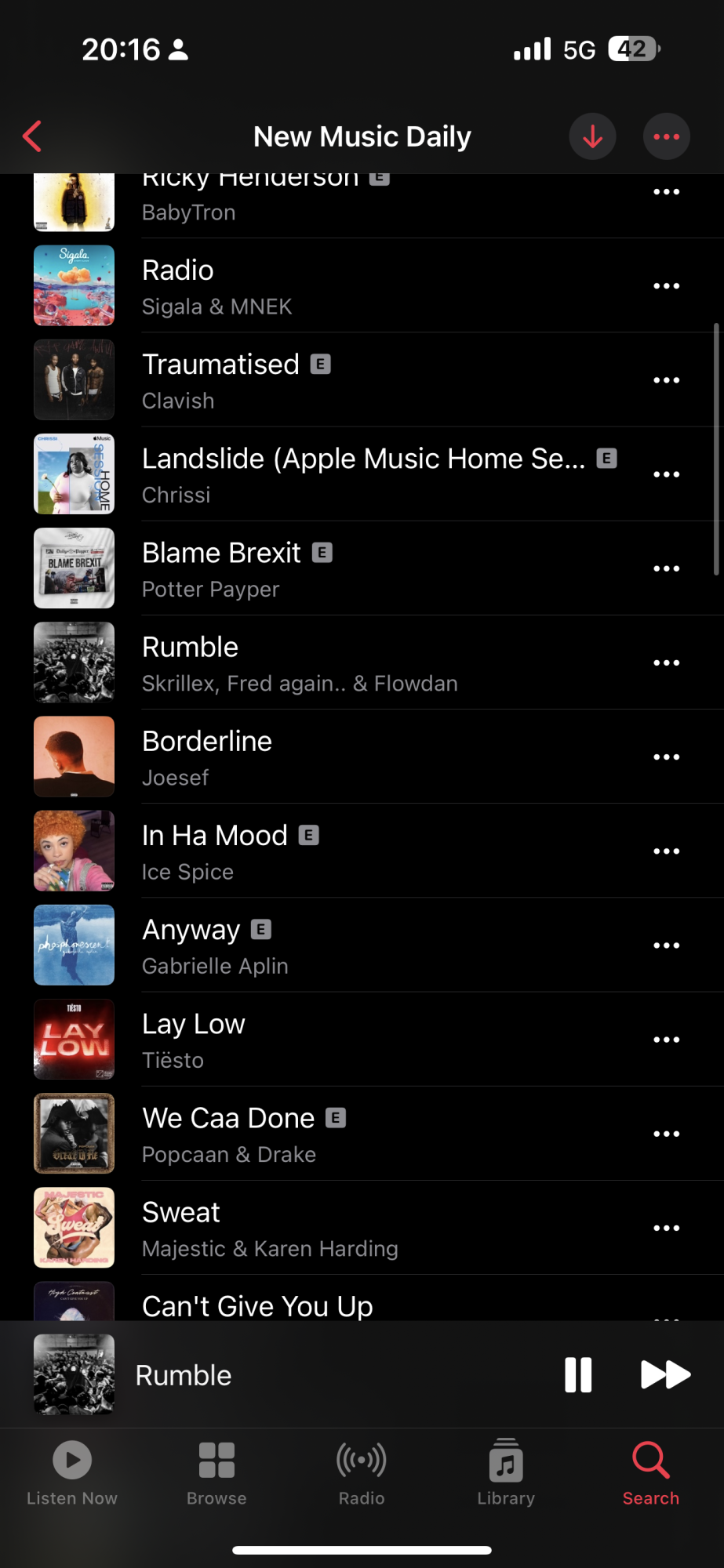Pause the currently playing Rumble track
The image size is (724, 1568).
pyautogui.click(x=578, y=1375)
